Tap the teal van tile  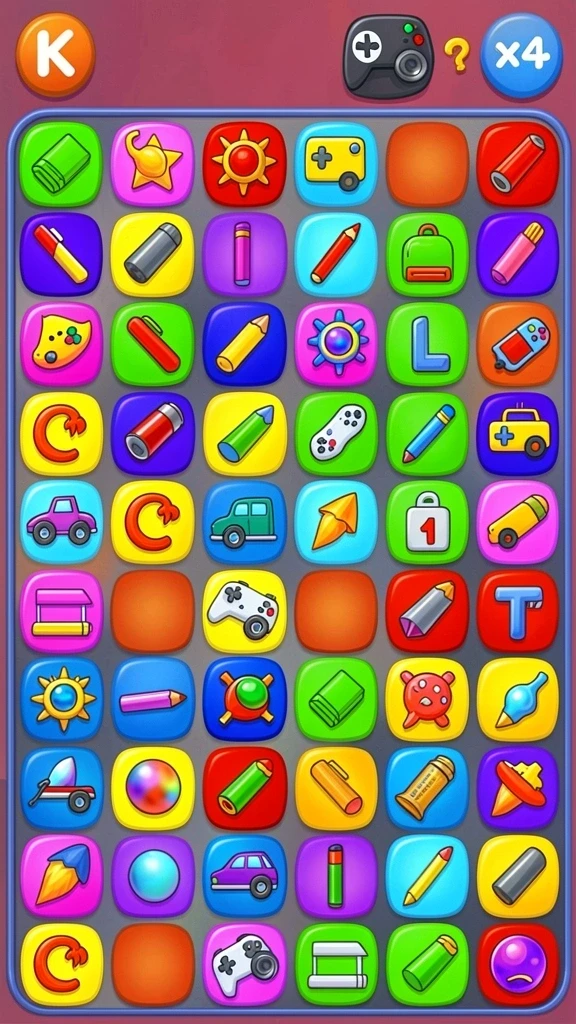pyautogui.click(x=244, y=522)
